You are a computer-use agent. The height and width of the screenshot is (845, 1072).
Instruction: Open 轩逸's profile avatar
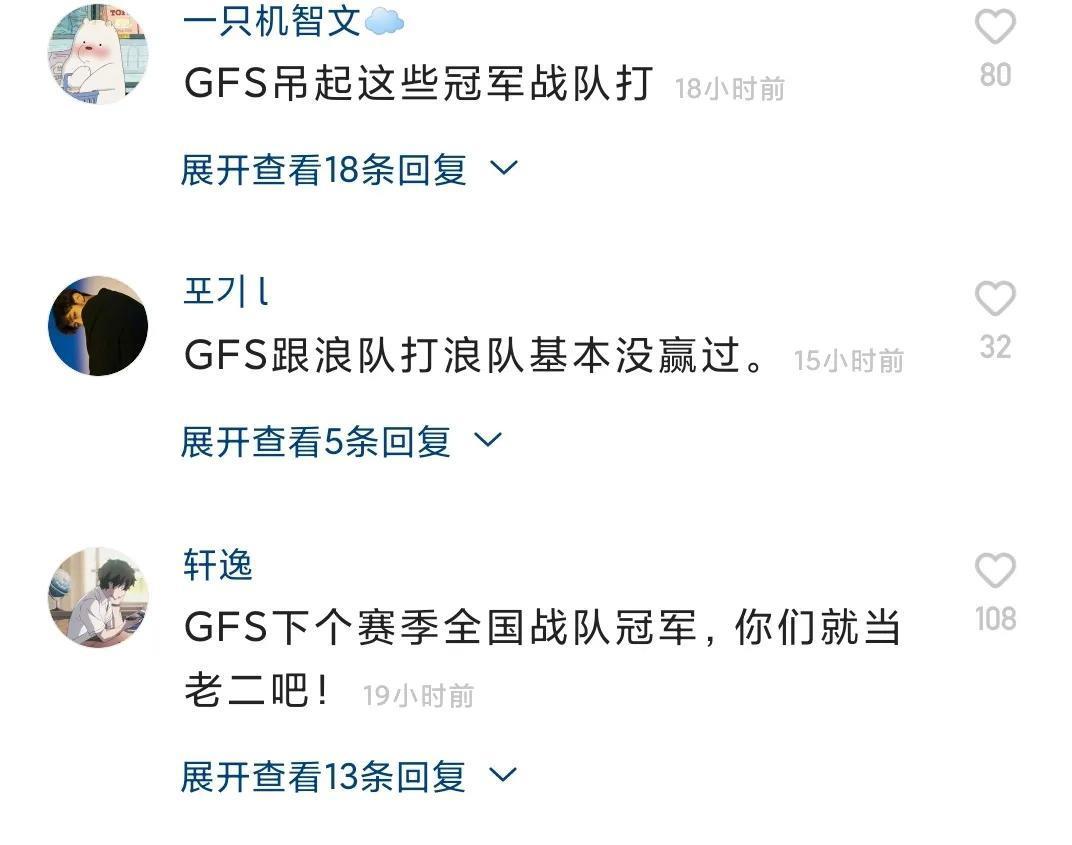coord(98,597)
